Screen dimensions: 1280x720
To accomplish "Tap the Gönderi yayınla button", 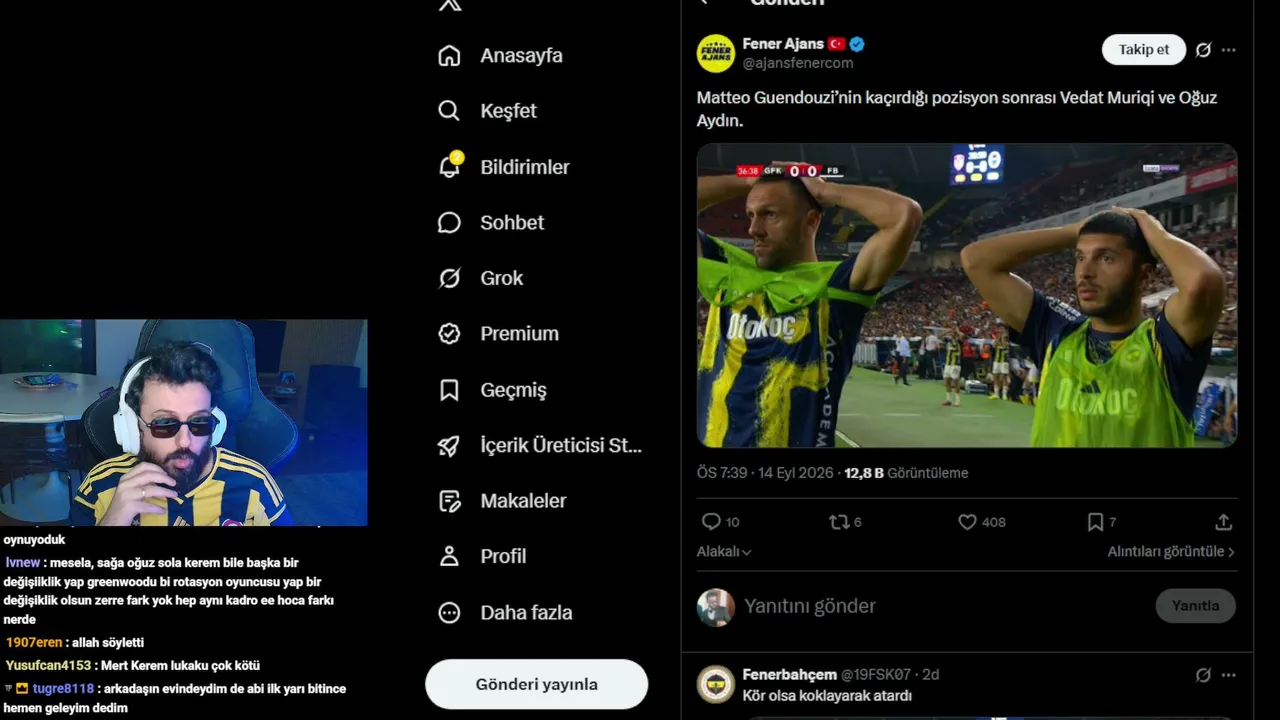I will tap(536, 685).
